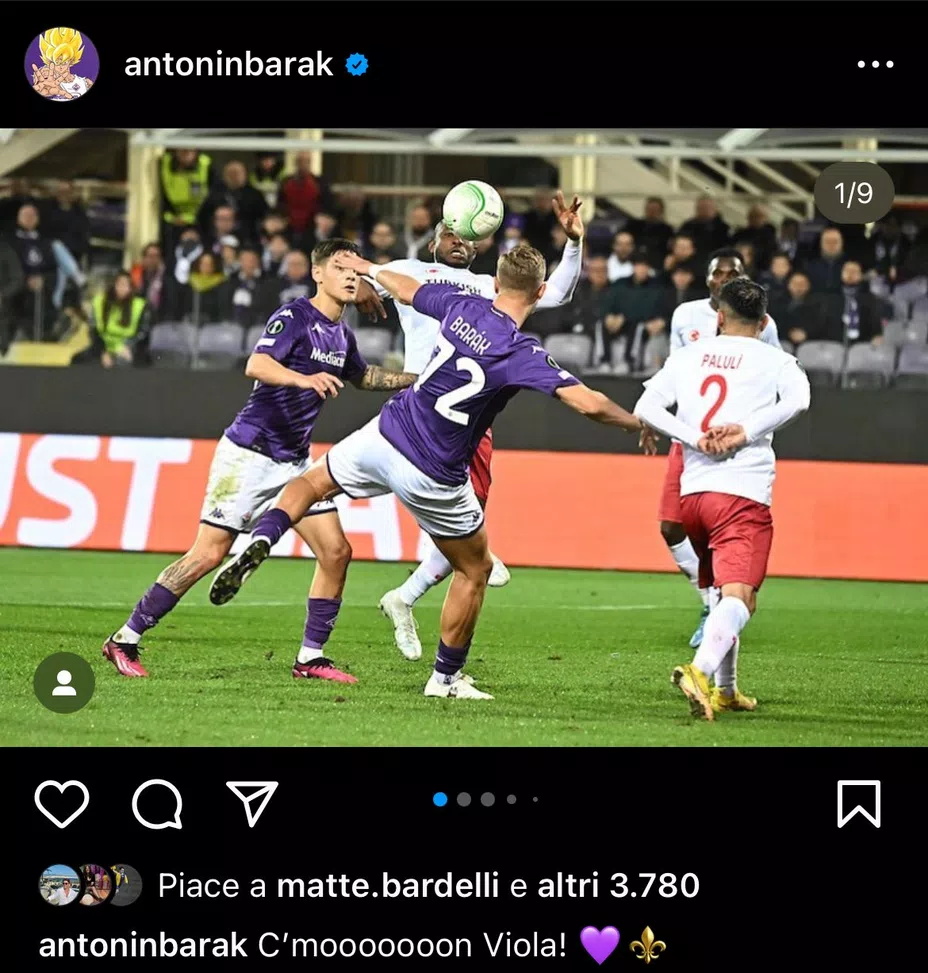This screenshot has width=928, height=973.
Task: Open the antoninbarak username in the header
Action: point(228,64)
